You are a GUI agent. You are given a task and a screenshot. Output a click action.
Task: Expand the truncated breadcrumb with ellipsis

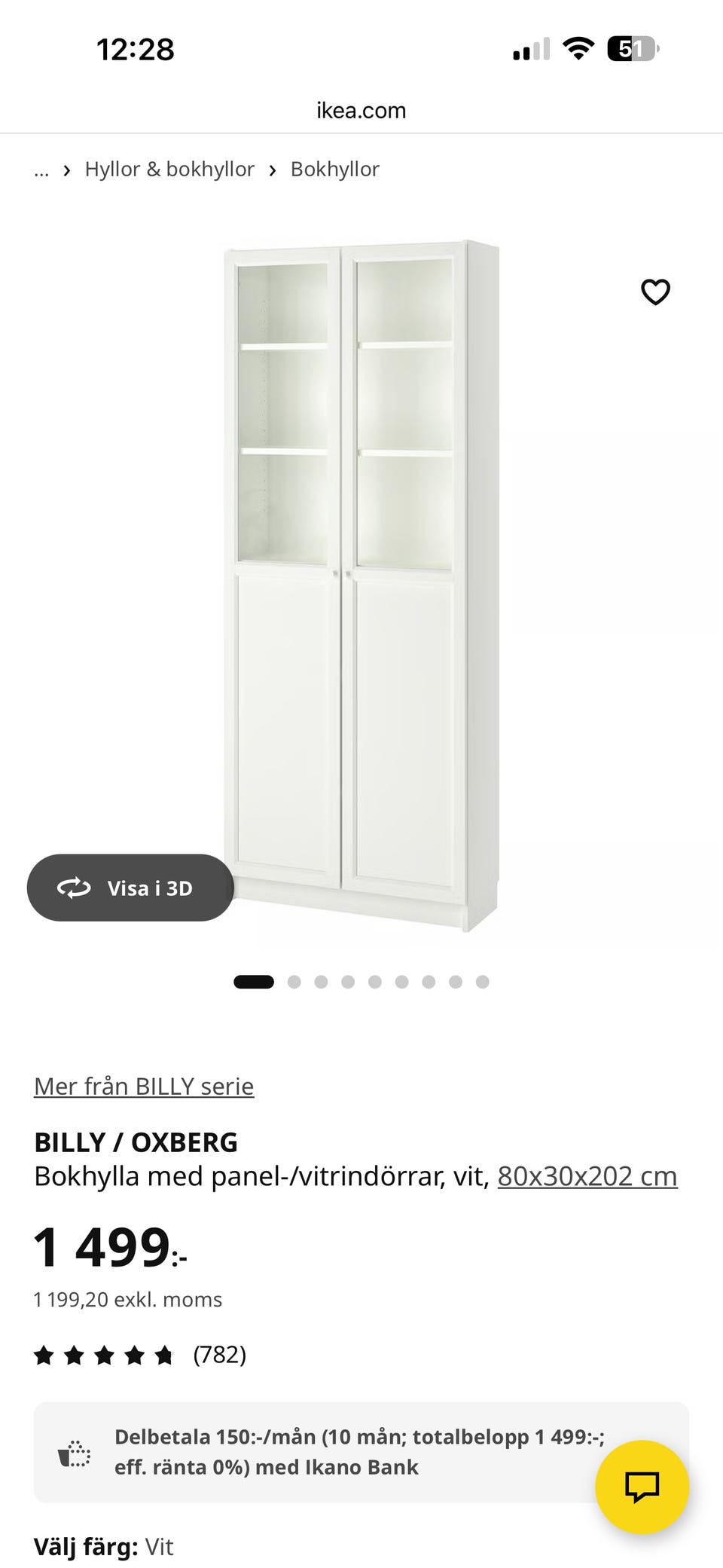[41, 169]
